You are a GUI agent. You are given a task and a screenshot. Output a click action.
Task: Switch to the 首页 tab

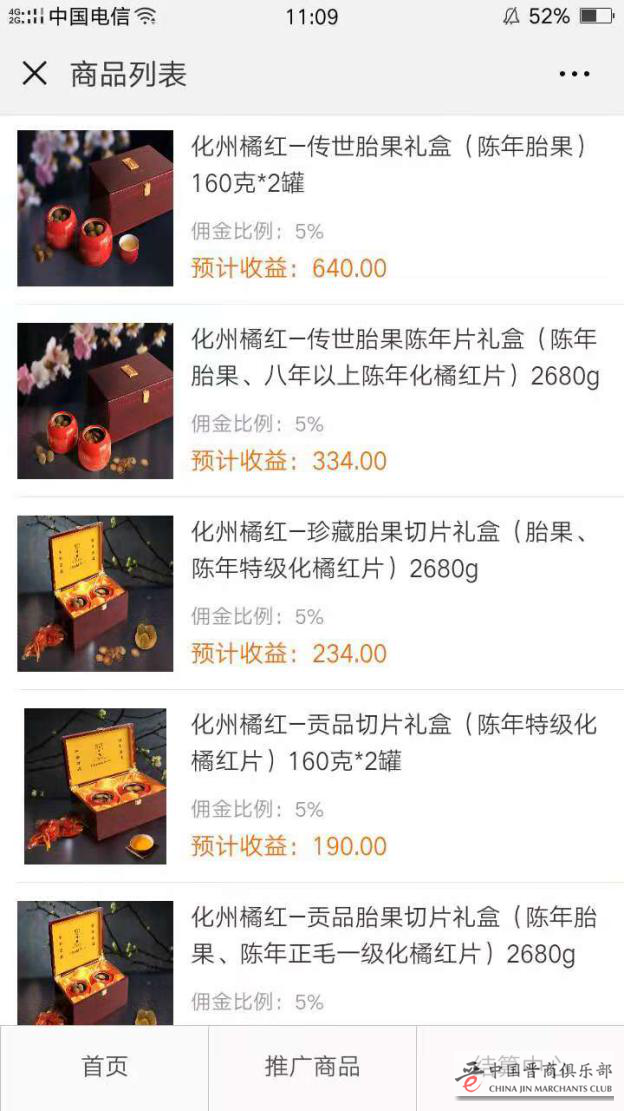104,1067
